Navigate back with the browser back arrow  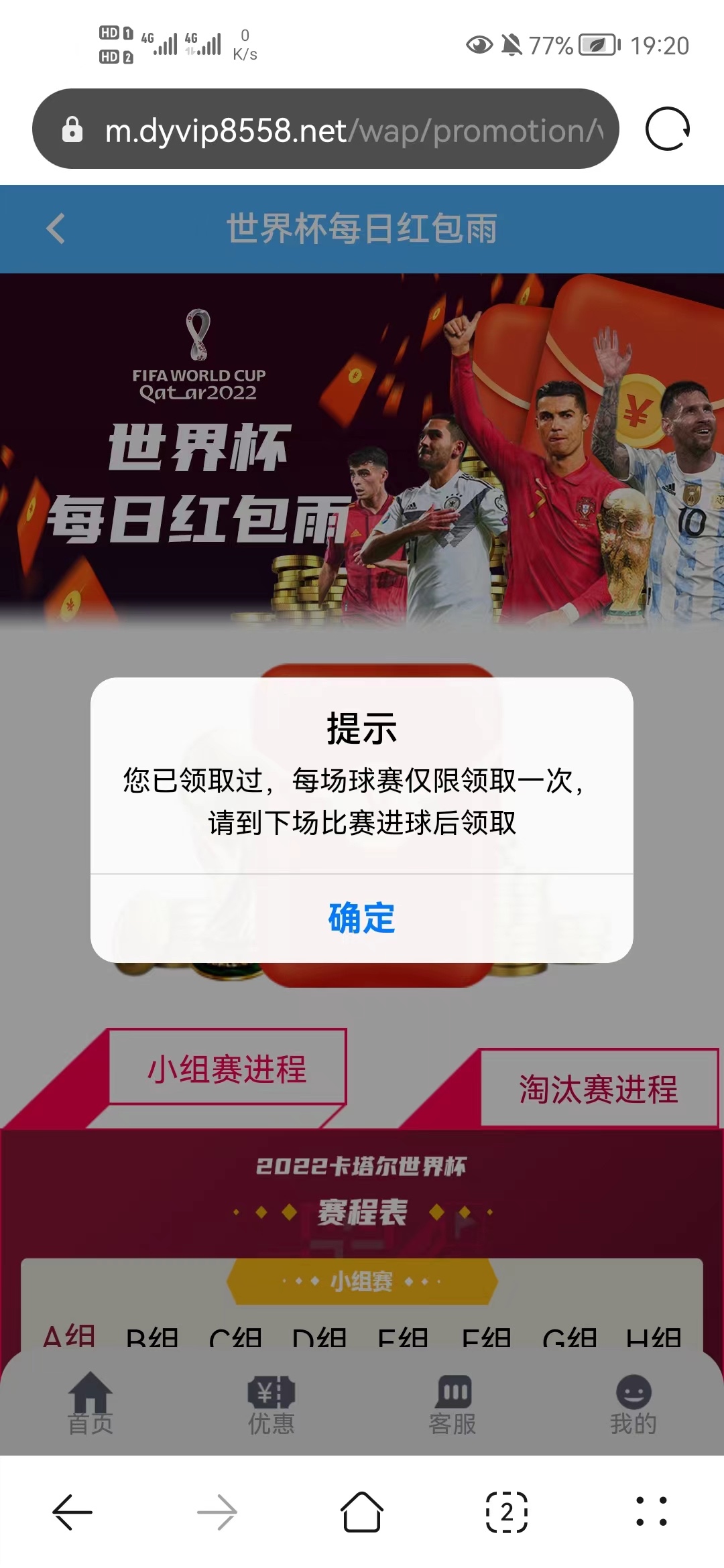(72, 1512)
